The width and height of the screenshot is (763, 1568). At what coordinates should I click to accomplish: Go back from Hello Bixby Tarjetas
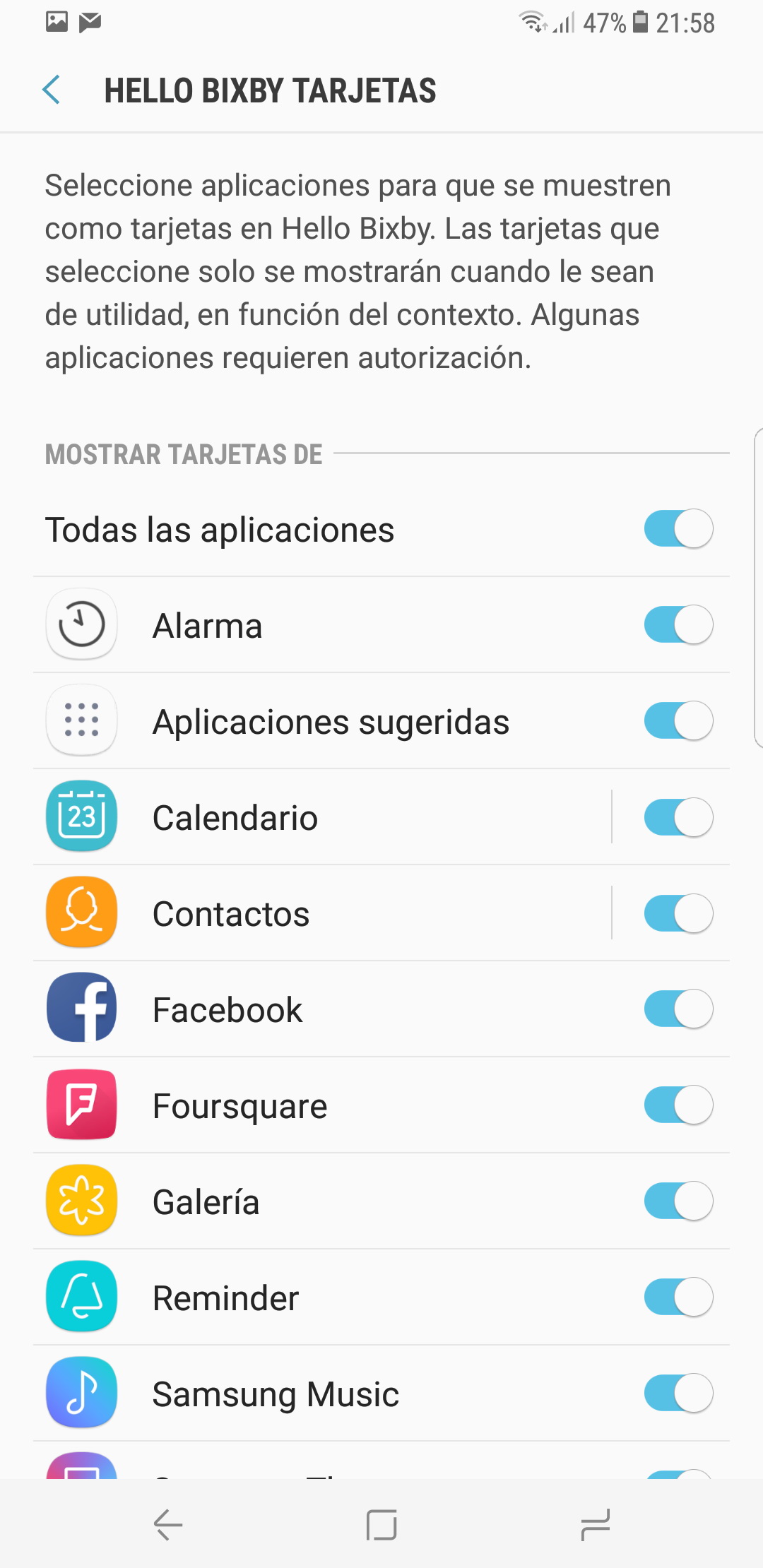pyautogui.click(x=51, y=90)
